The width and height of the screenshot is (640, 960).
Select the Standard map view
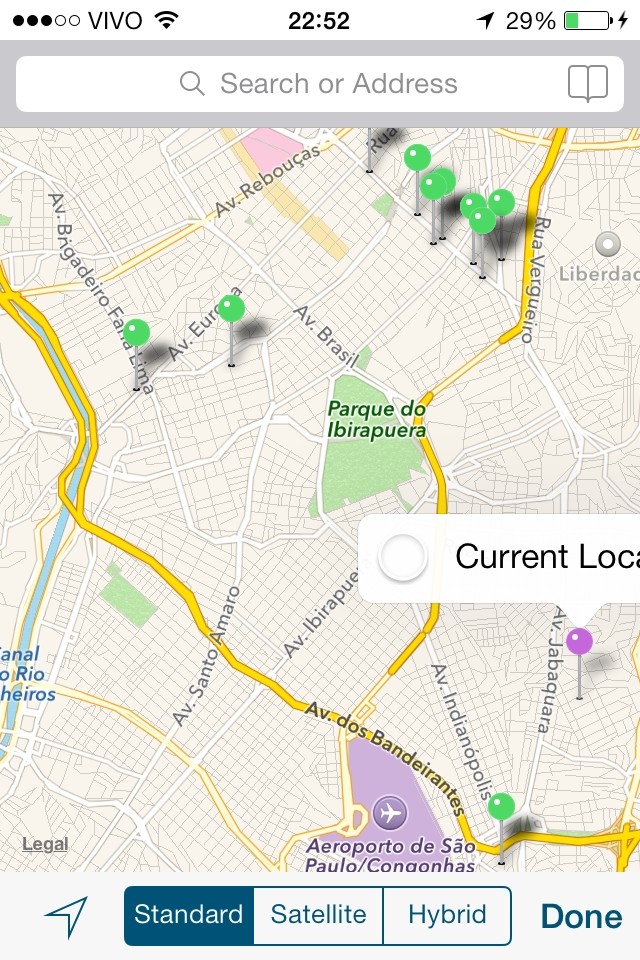coord(189,915)
